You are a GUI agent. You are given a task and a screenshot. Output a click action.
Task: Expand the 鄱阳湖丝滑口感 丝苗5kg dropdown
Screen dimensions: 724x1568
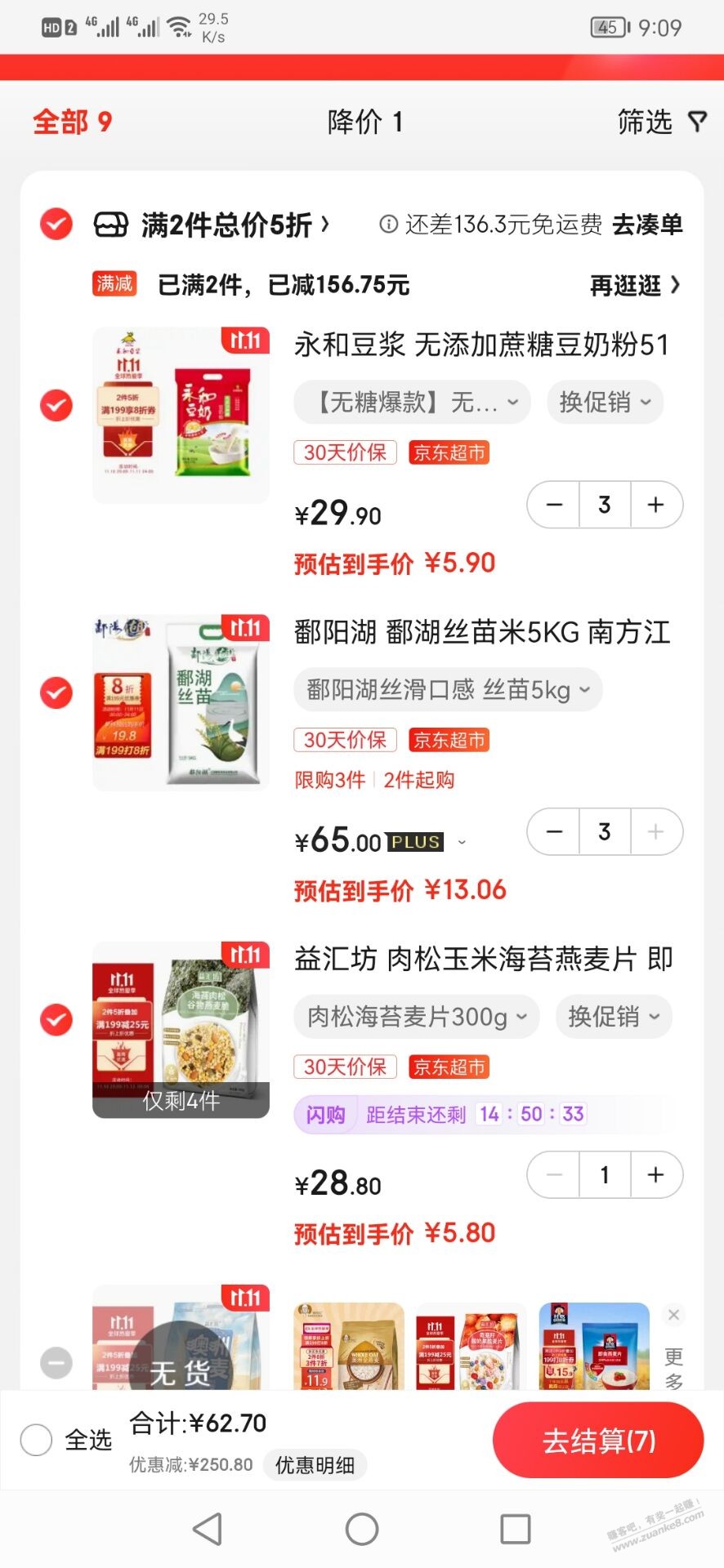[x=448, y=690]
